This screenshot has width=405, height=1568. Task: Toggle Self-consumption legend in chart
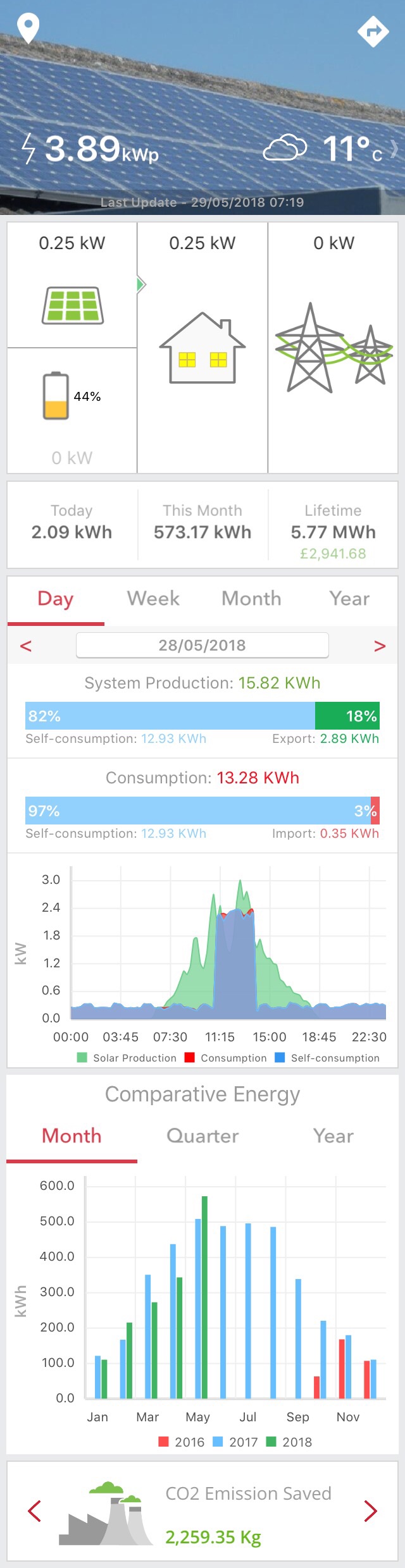tap(327, 1058)
